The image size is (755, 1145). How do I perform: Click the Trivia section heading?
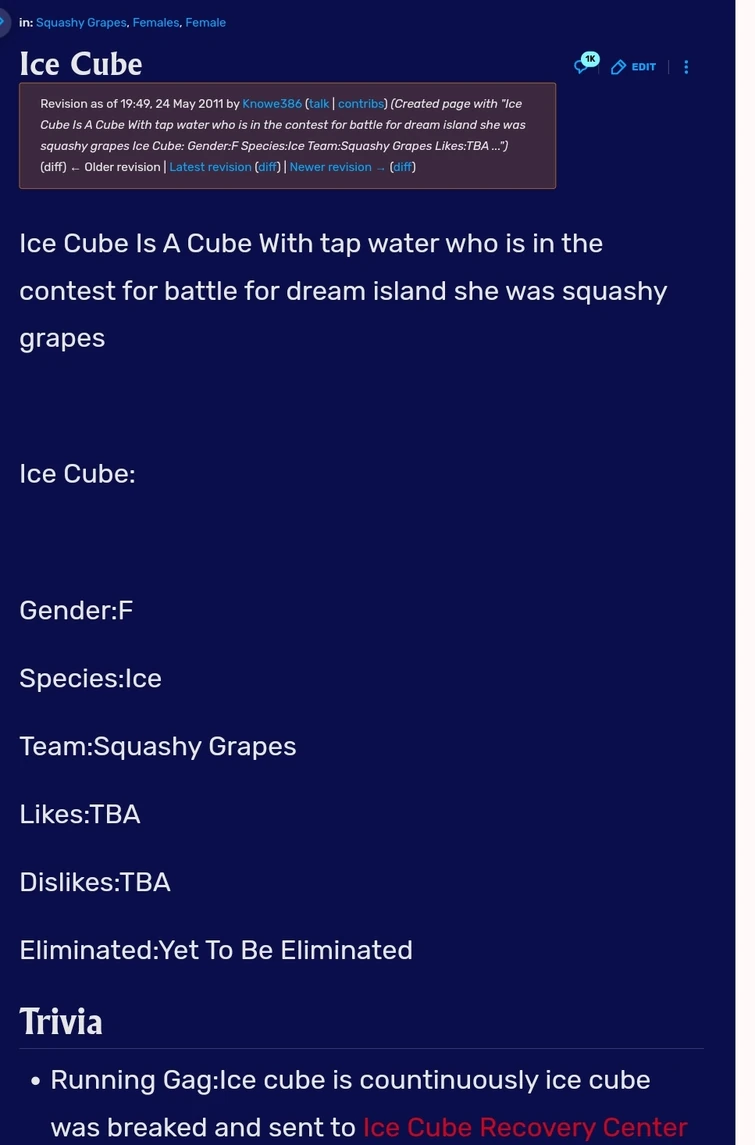point(60,1021)
